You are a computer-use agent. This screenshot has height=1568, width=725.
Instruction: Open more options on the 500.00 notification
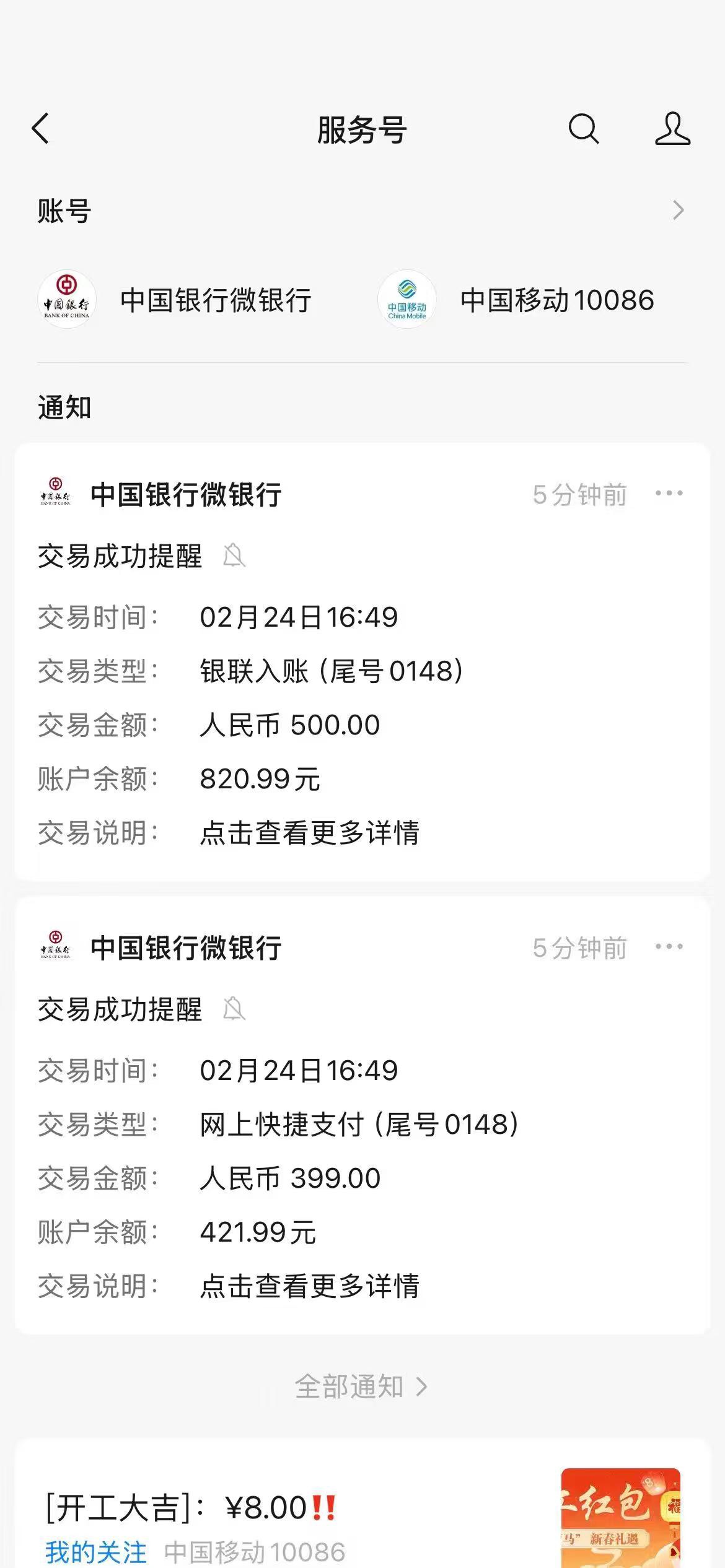point(669,494)
